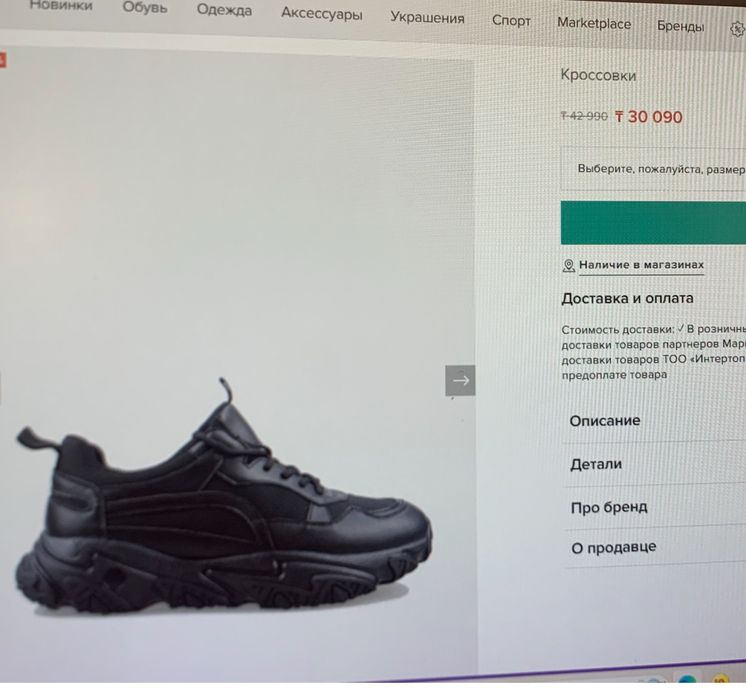Expand the Описание section

[x=605, y=421]
